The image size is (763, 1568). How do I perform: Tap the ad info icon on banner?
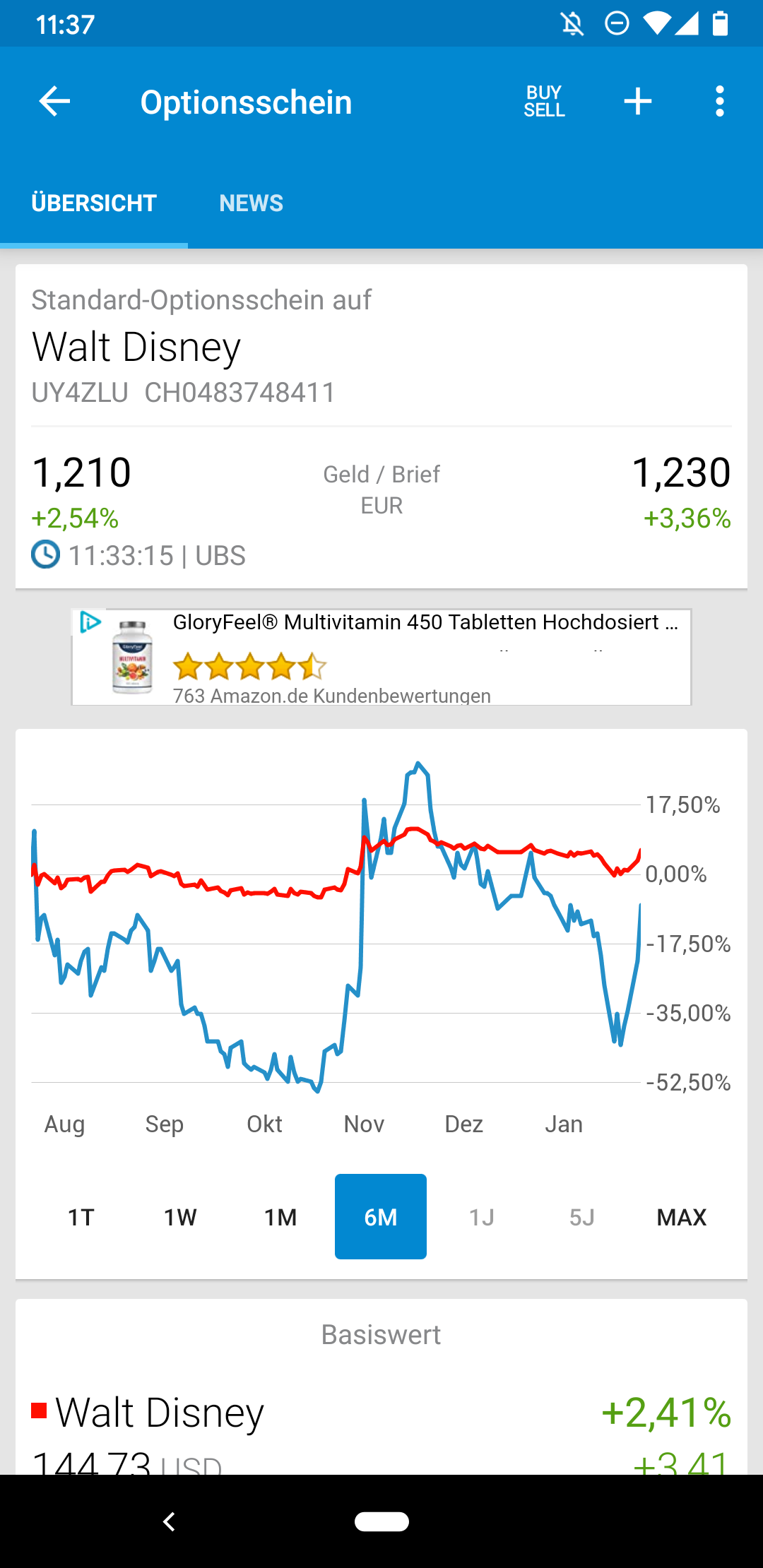point(90,622)
